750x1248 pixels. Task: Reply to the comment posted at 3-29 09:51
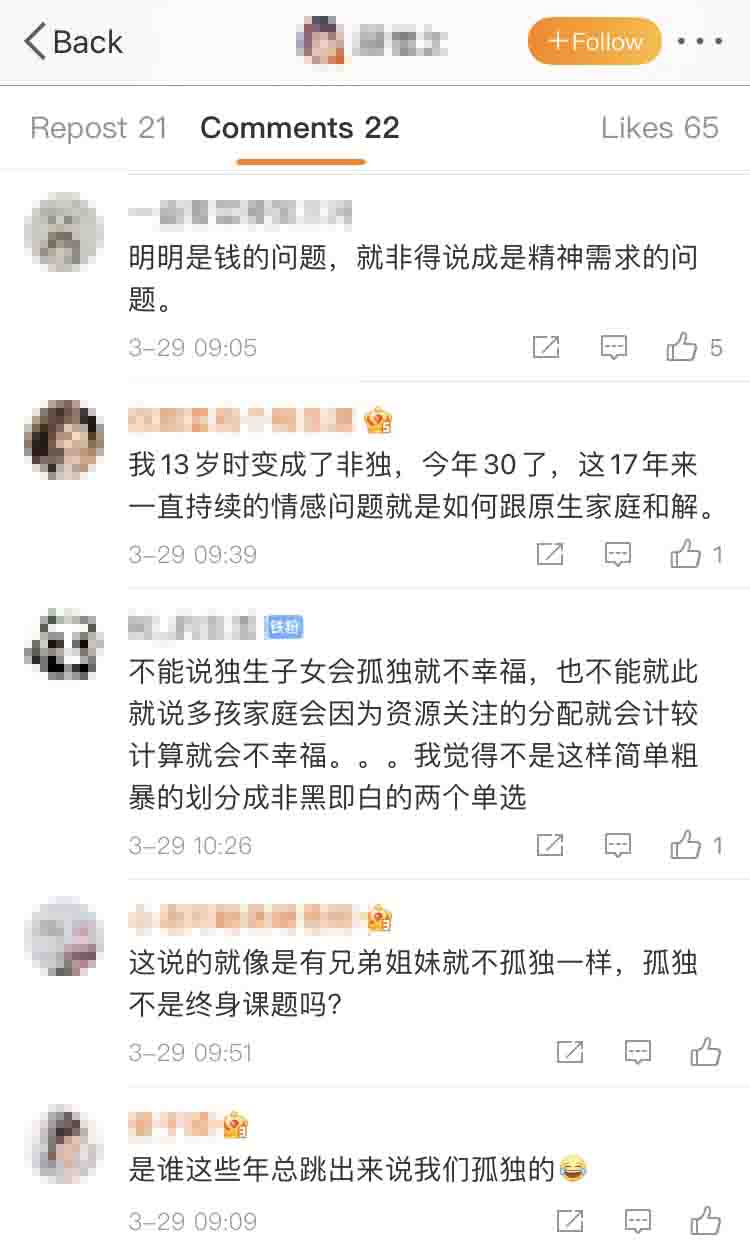tap(638, 1052)
